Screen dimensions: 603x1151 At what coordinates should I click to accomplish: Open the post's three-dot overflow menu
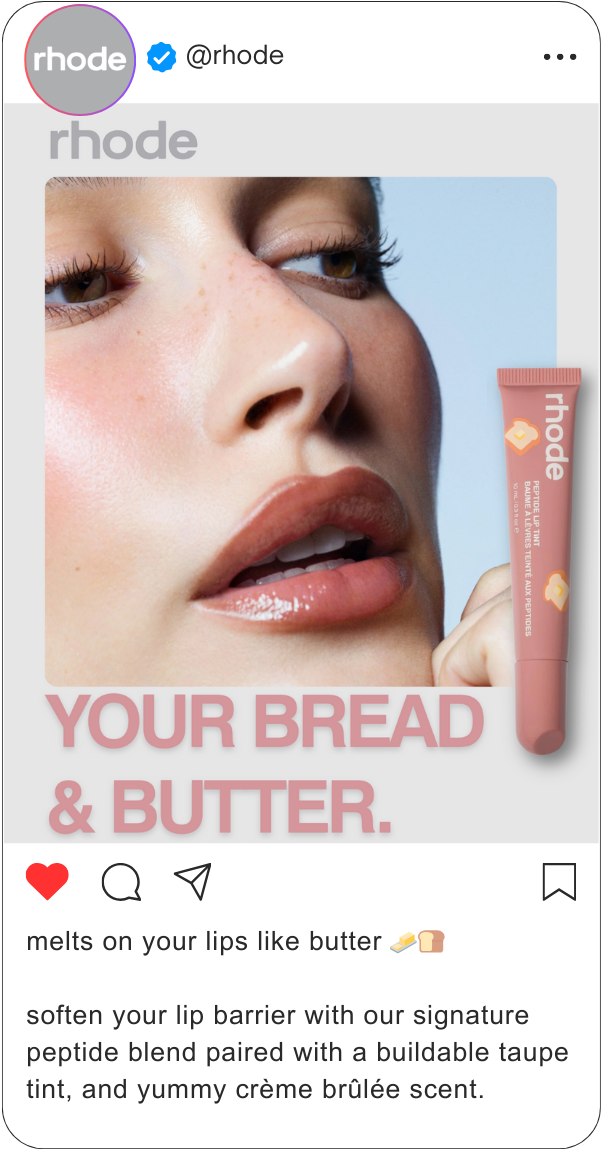click(559, 57)
